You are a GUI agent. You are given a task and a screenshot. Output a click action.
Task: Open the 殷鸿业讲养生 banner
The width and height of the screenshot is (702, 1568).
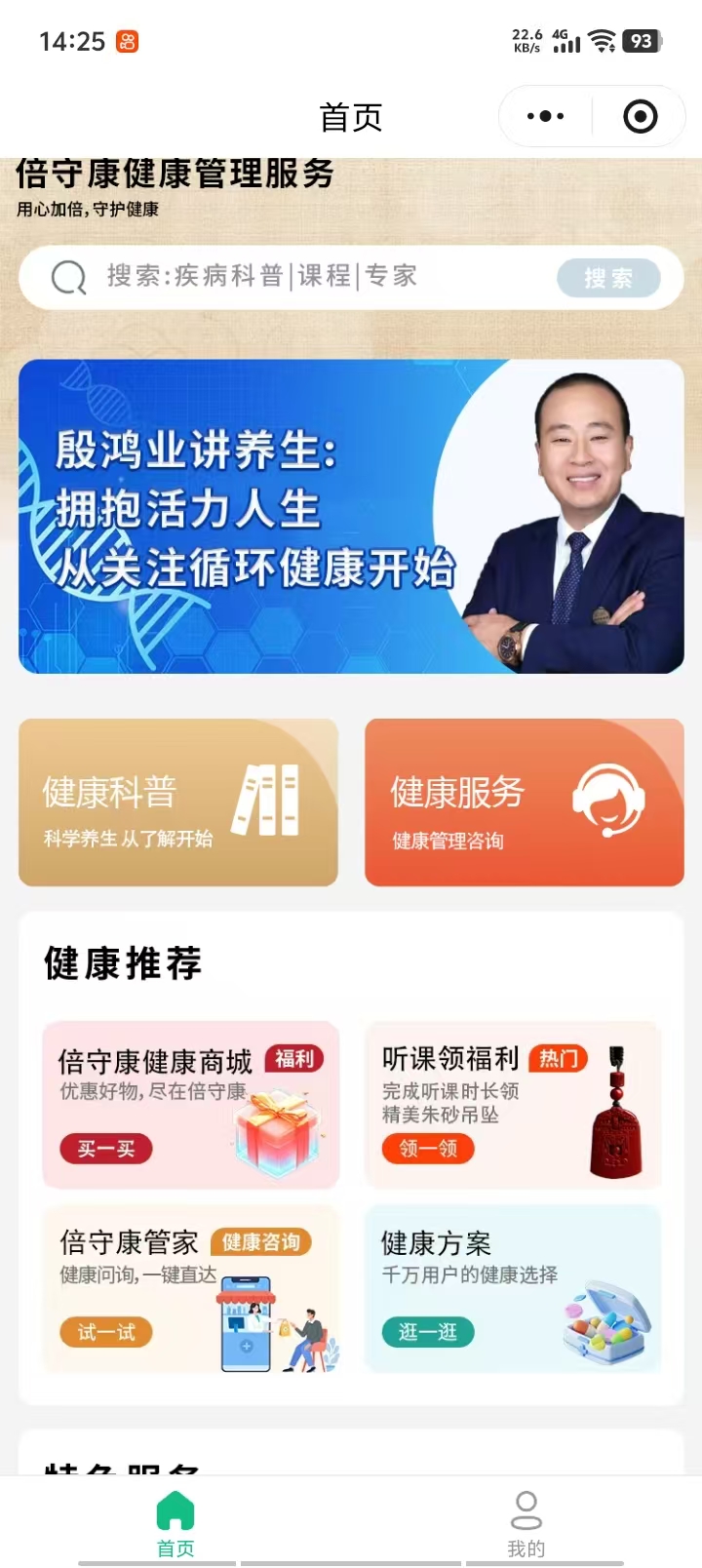[351, 516]
